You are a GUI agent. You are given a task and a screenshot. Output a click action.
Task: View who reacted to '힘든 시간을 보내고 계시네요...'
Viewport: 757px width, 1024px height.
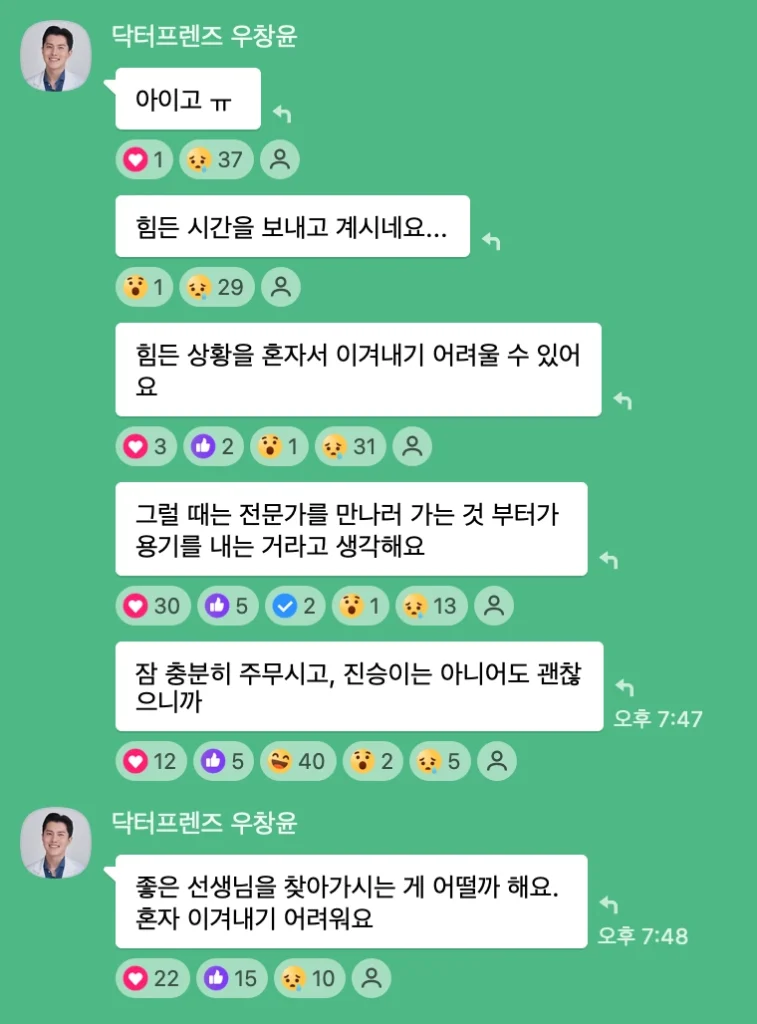tap(281, 287)
